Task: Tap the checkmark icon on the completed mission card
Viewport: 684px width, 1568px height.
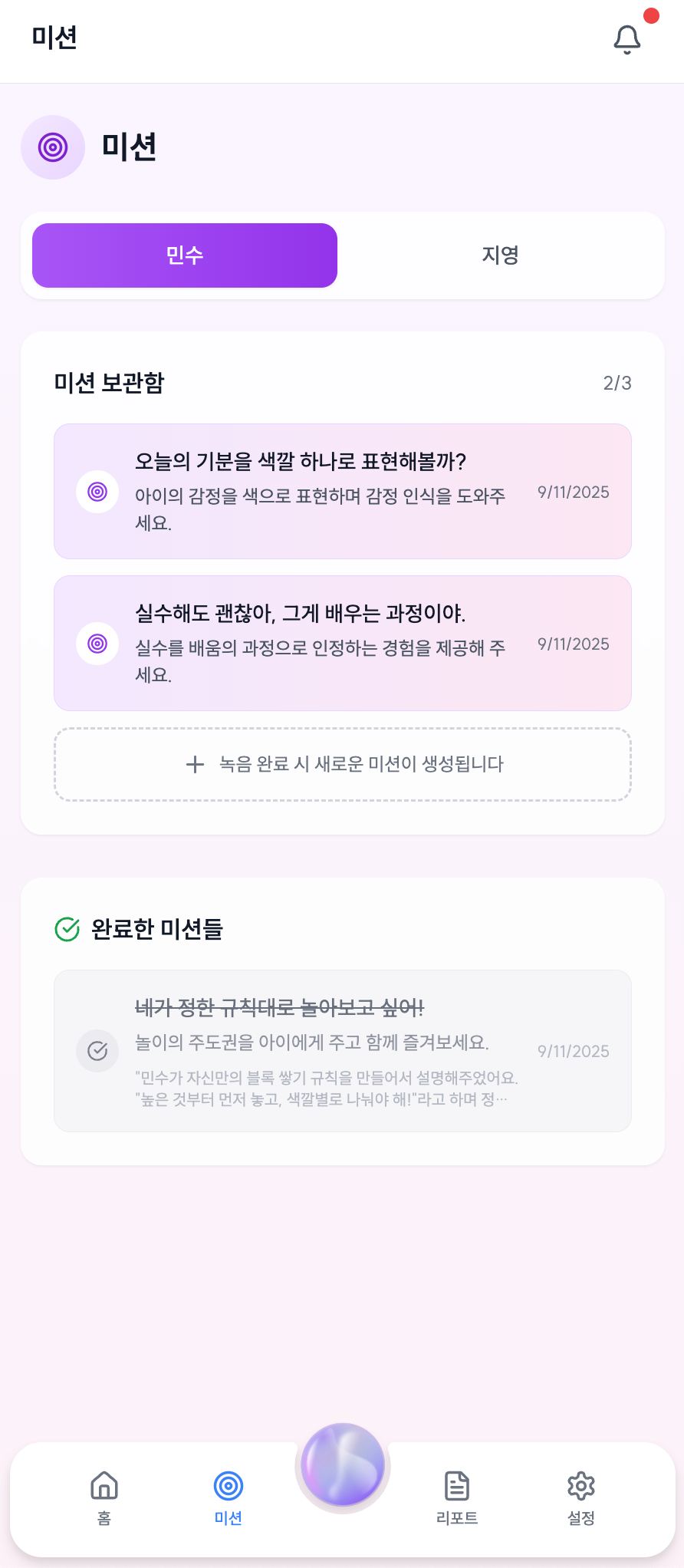Action: pos(97,1051)
